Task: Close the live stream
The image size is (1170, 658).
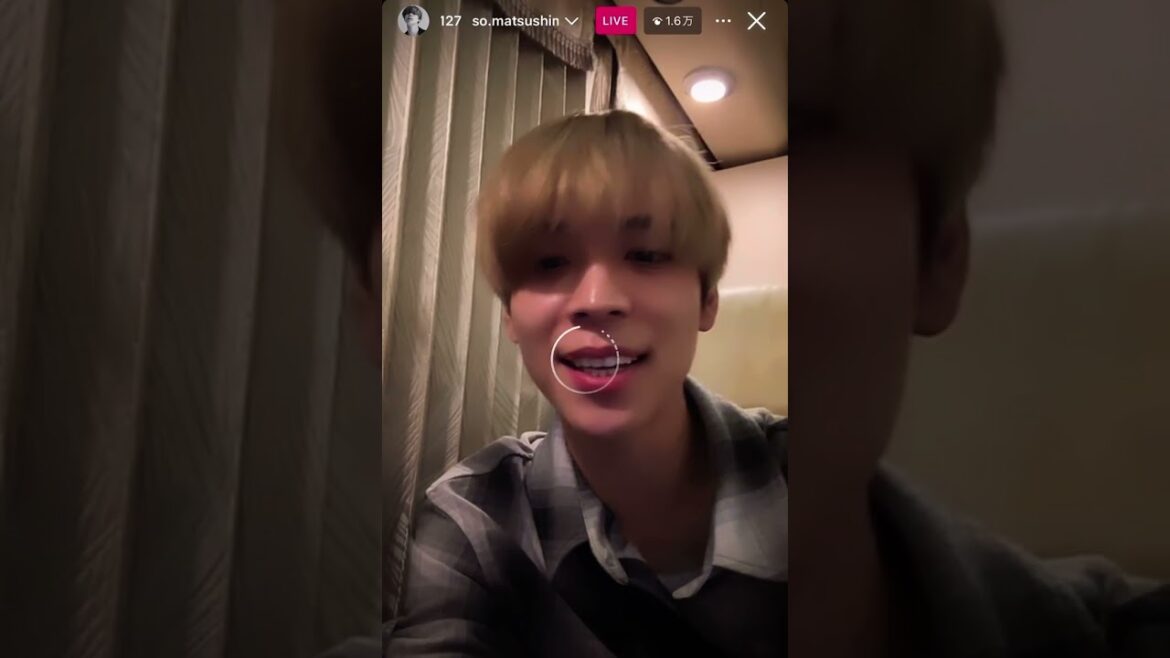Action: point(757,21)
